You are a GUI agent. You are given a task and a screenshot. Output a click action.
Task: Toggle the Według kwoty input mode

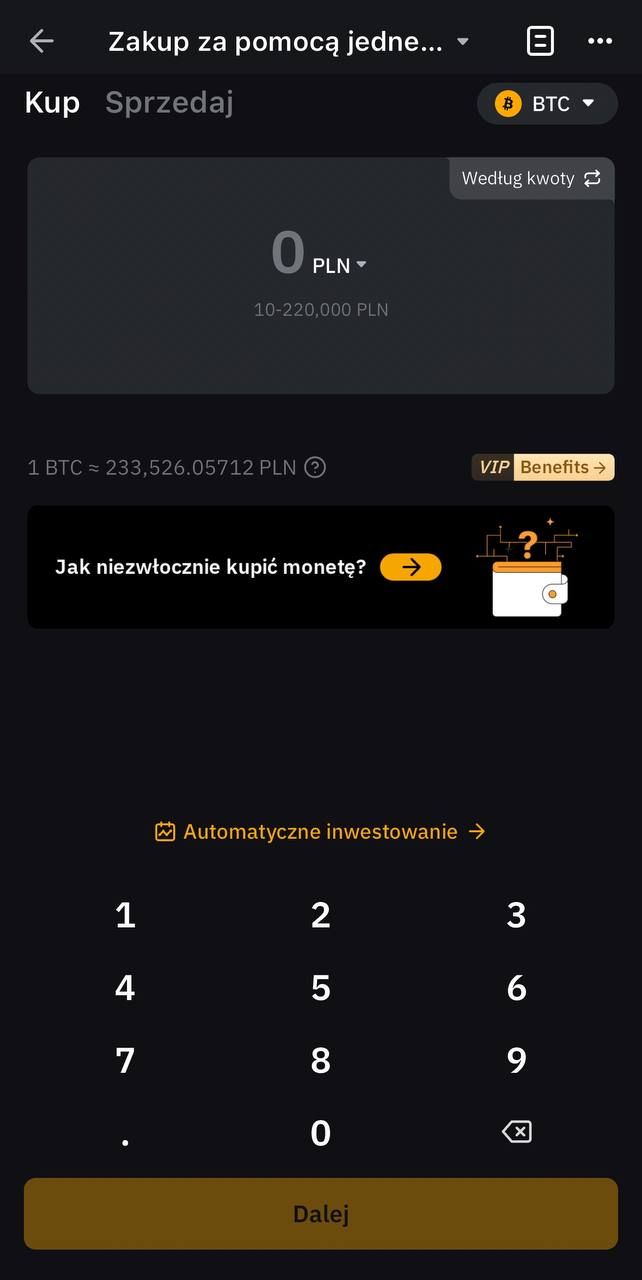(x=531, y=179)
